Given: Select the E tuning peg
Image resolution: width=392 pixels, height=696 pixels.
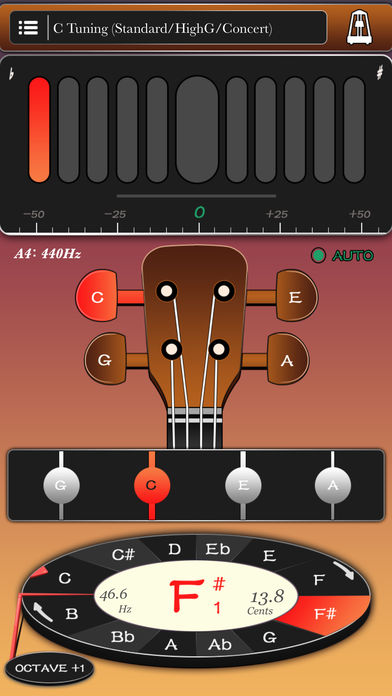Looking at the screenshot, I should click(297, 296).
